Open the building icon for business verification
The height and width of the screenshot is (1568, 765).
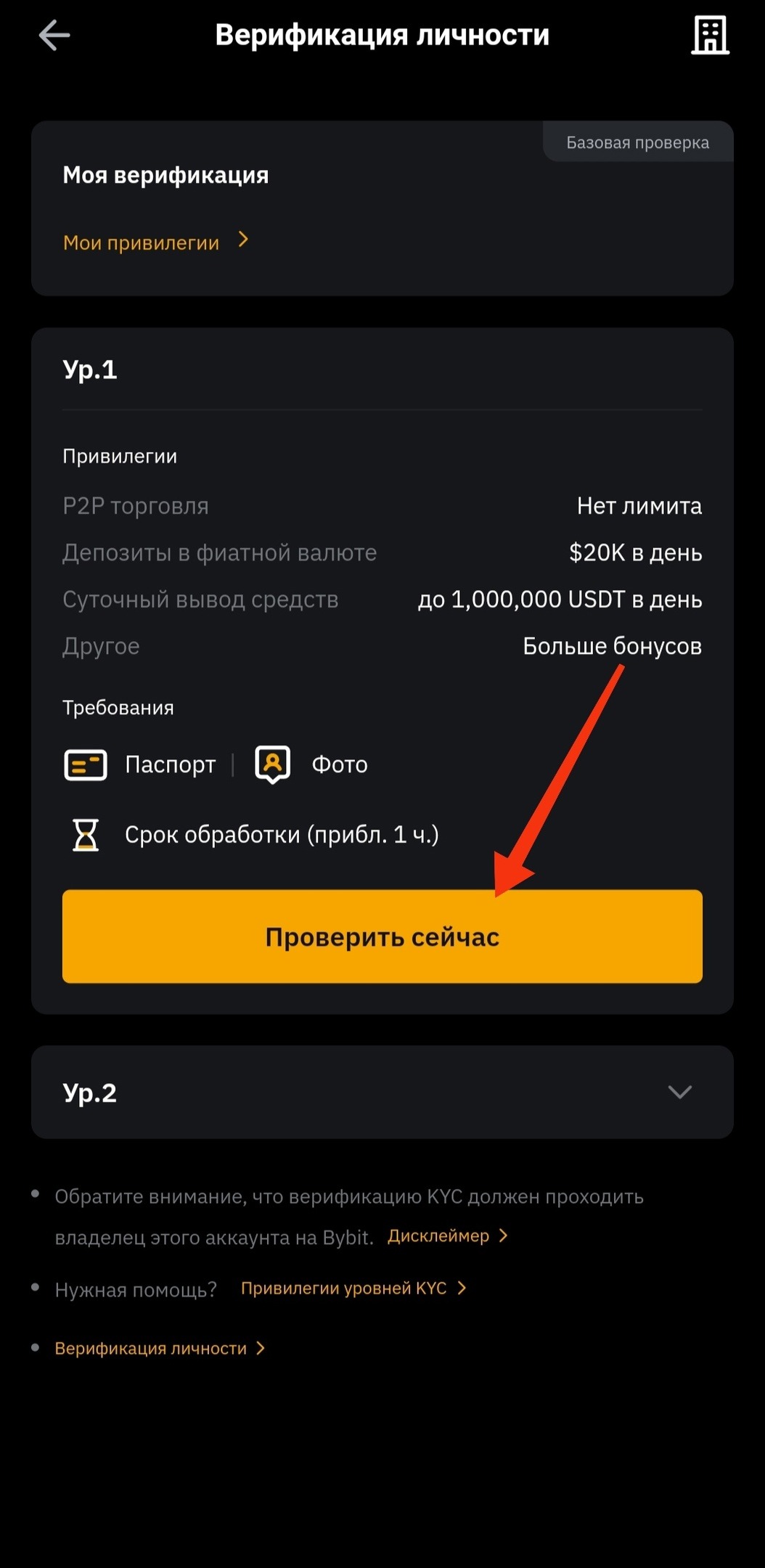[x=710, y=35]
